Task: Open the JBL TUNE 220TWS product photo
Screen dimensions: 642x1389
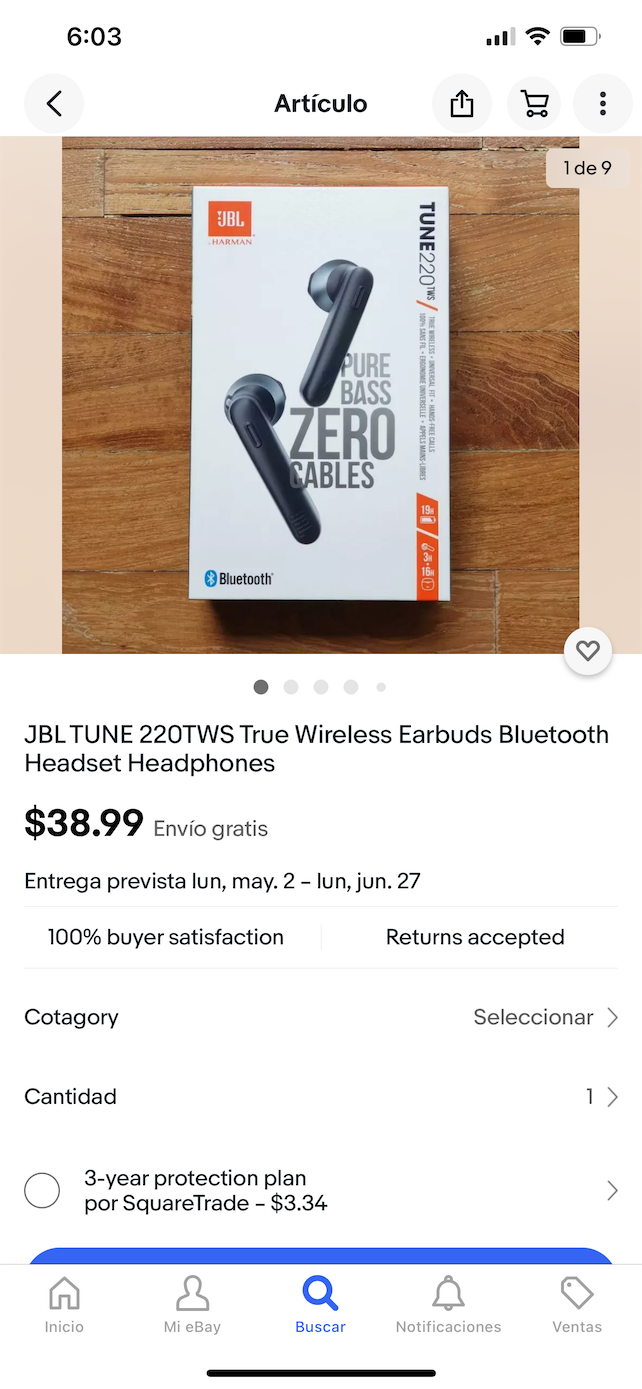Action: tap(320, 395)
